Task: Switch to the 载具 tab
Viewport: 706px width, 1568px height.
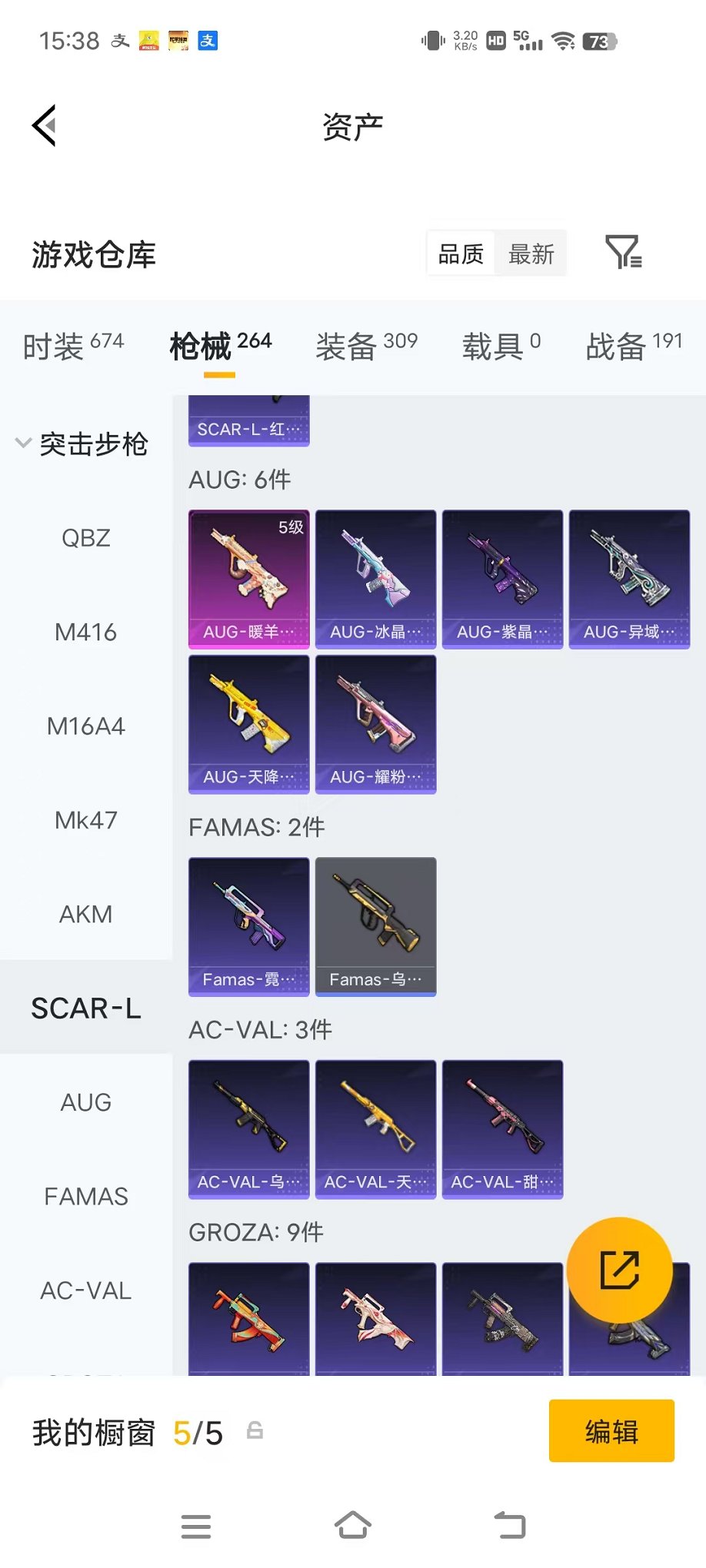Action: point(501,346)
